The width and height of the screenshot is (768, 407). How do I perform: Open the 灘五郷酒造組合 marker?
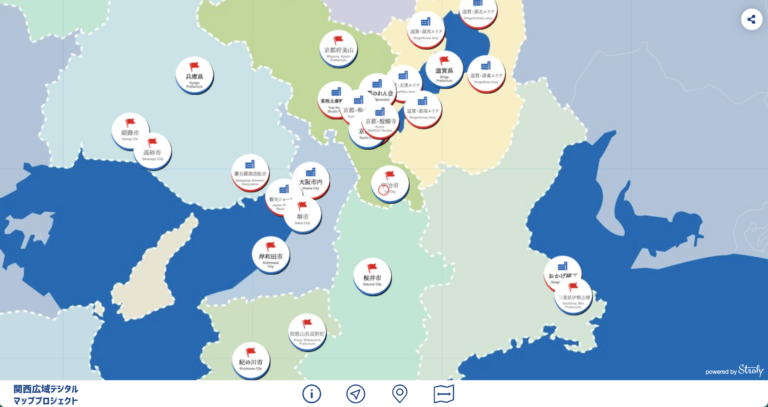click(x=250, y=172)
